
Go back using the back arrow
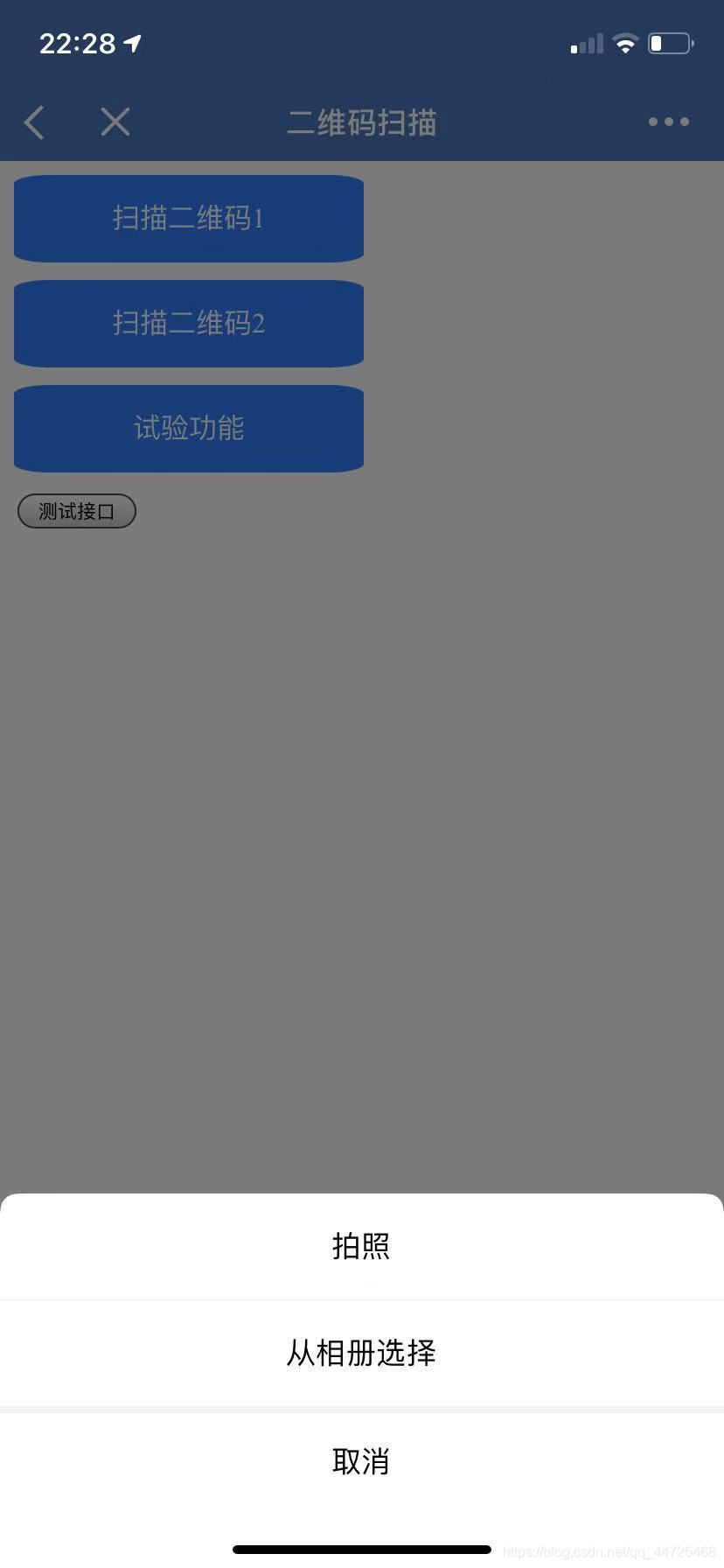point(34,122)
